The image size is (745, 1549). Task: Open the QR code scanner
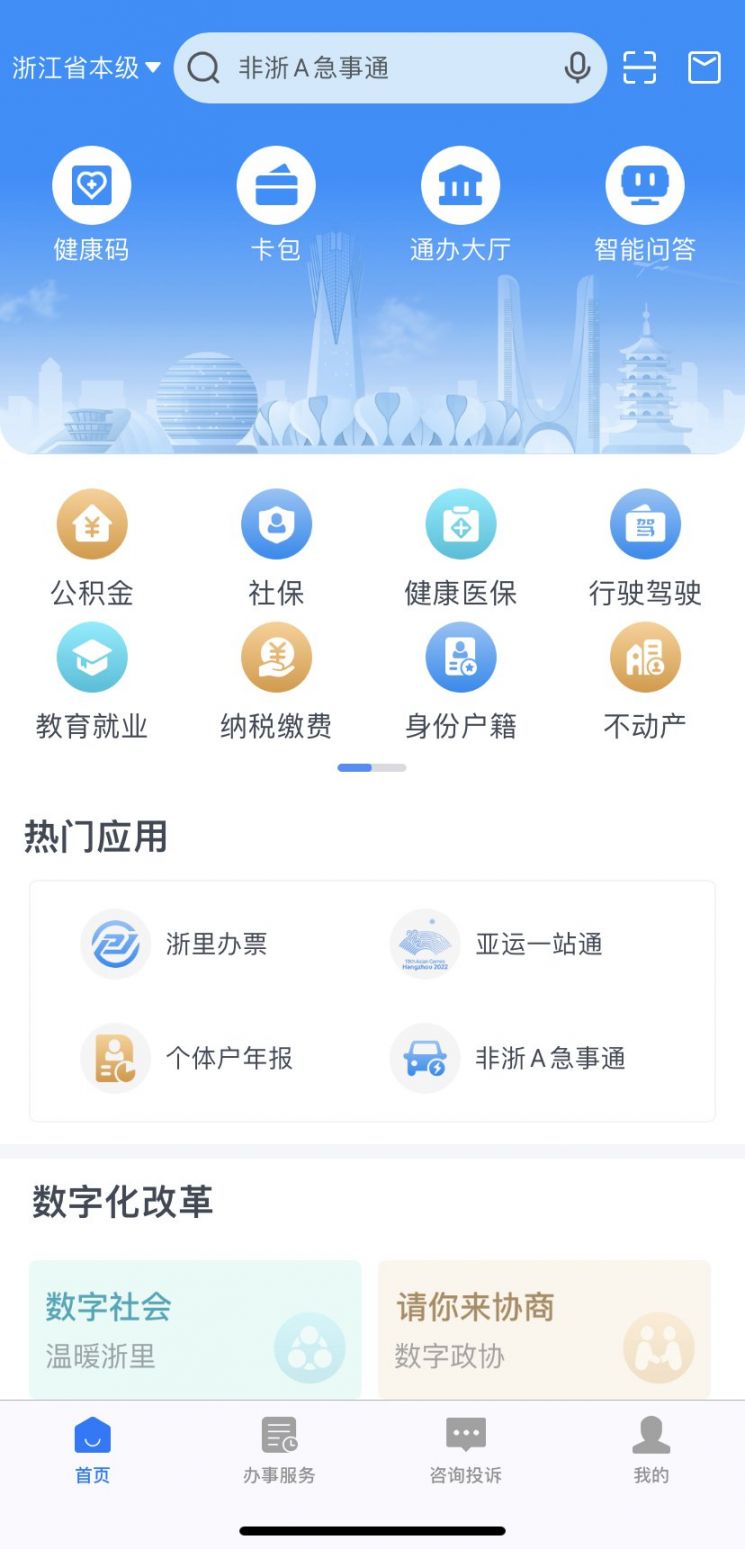(640, 68)
